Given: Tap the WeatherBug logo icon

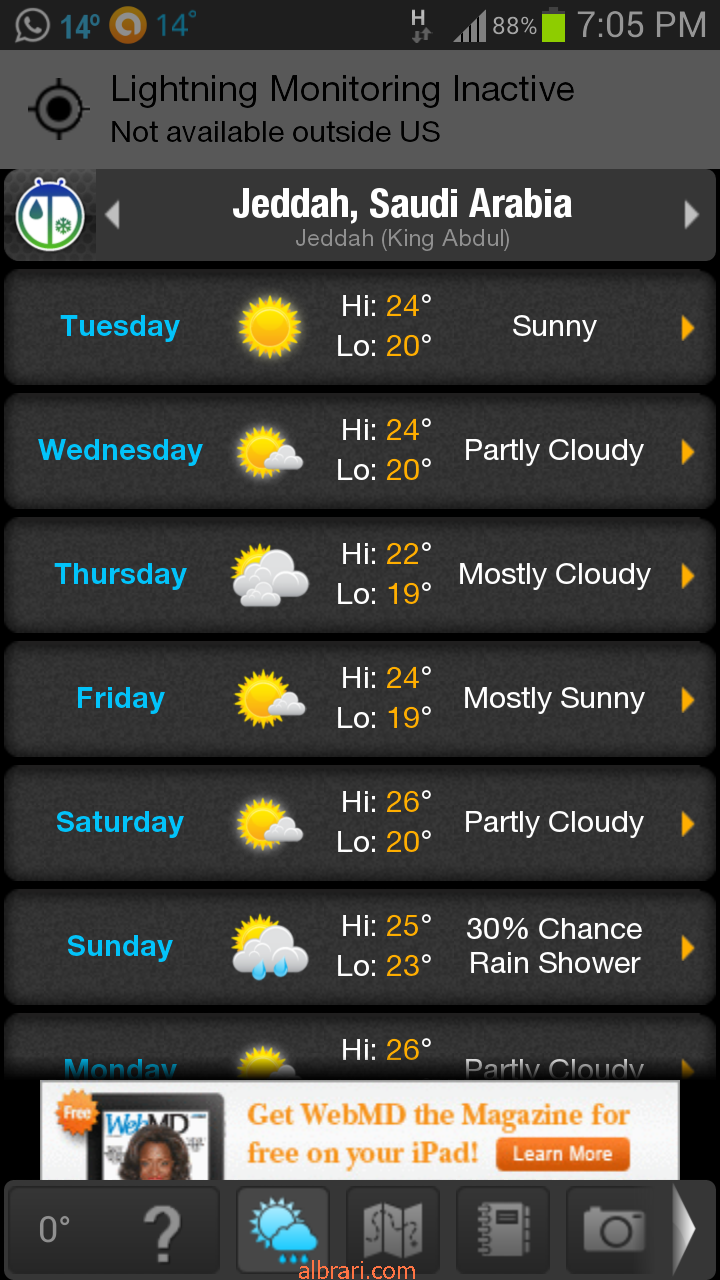Looking at the screenshot, I should (x=50, y=215).
